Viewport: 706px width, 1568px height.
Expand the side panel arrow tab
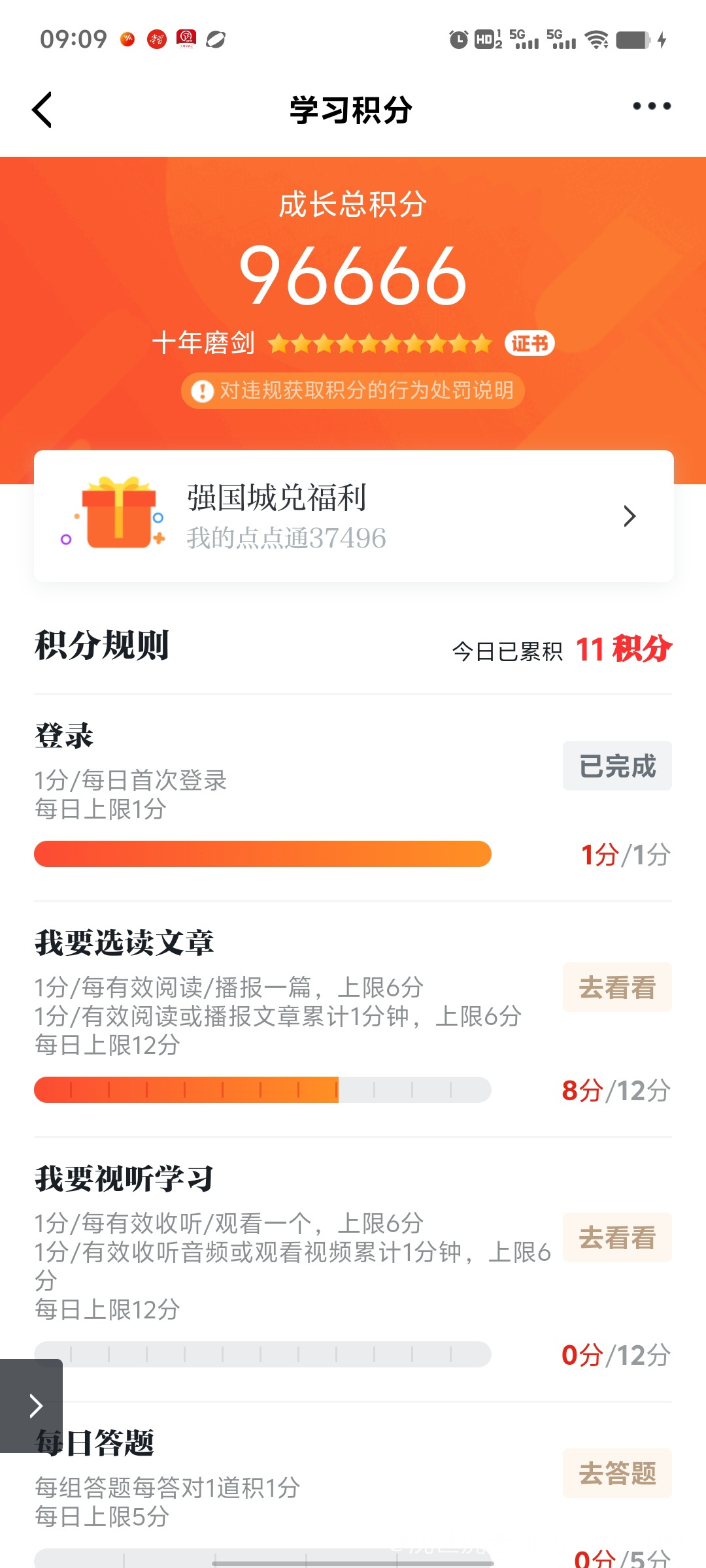(31, 1405)
